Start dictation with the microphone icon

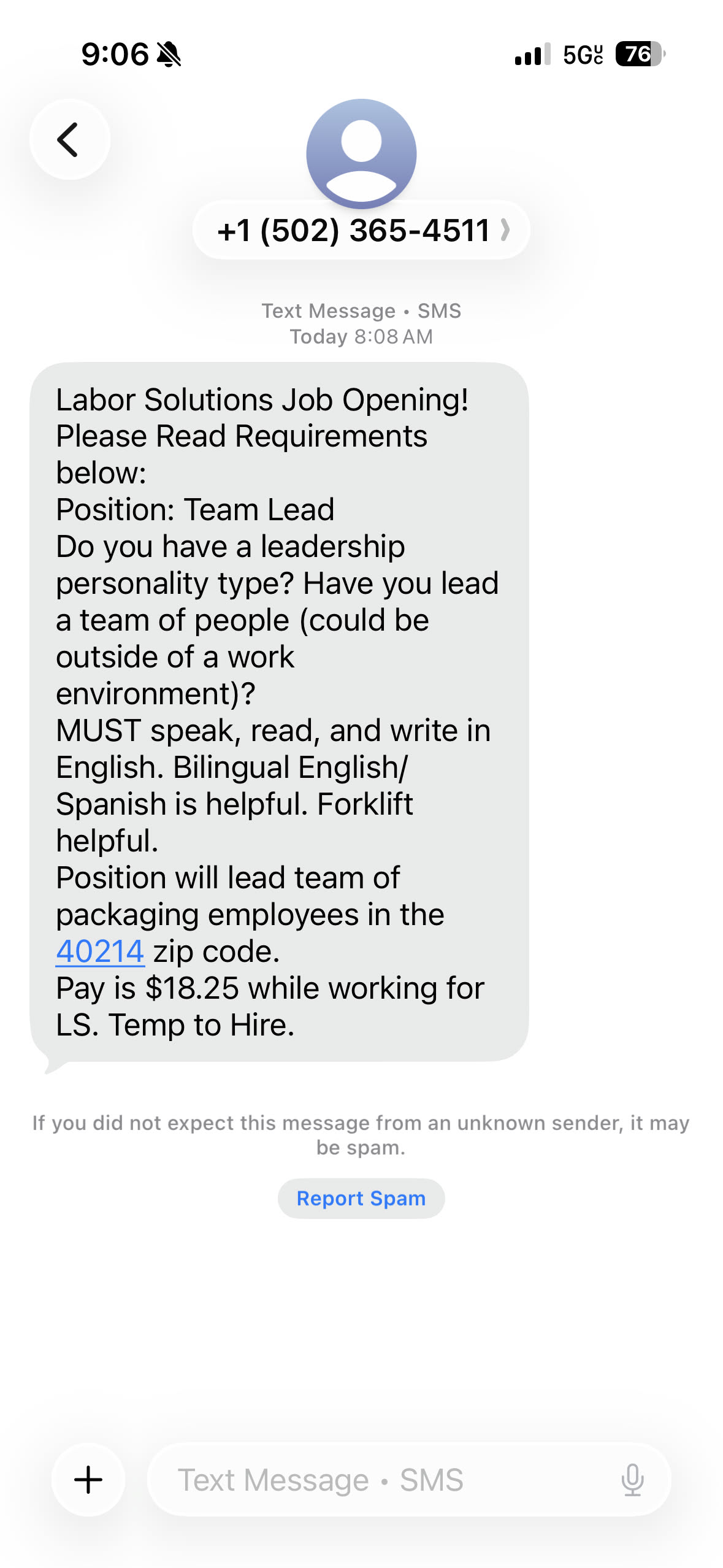[x=632, y=1480]
